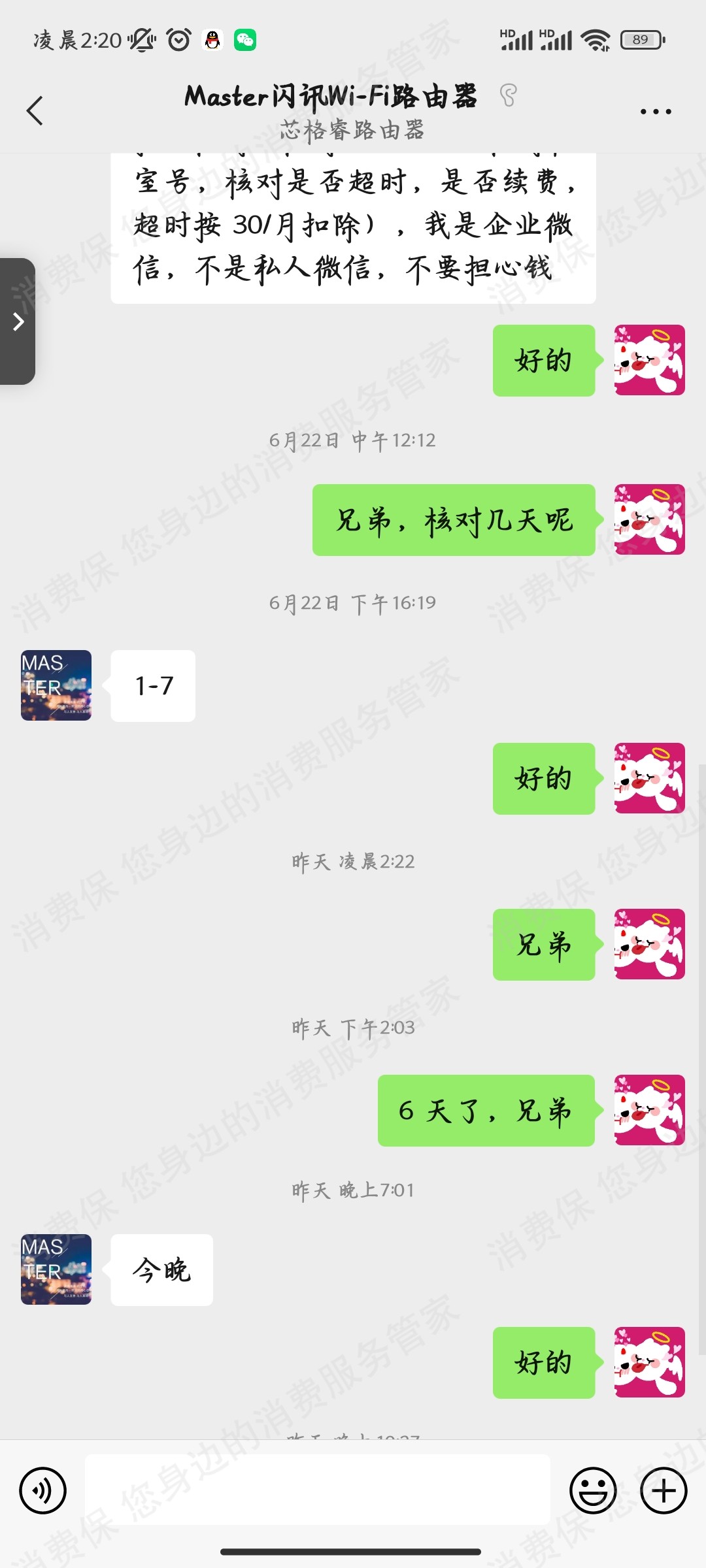Open the plus attachment menu
The image size is (706, 1568).
point(664,1490)
